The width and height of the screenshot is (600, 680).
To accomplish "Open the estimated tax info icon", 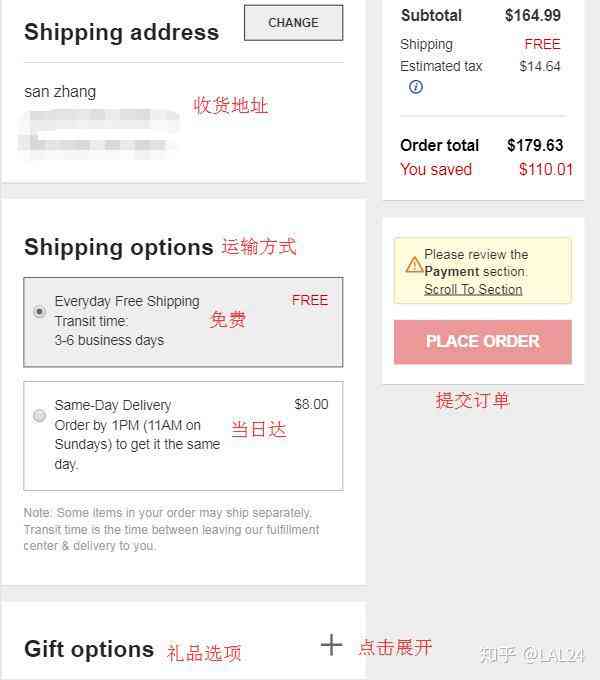I will [416, 87].
